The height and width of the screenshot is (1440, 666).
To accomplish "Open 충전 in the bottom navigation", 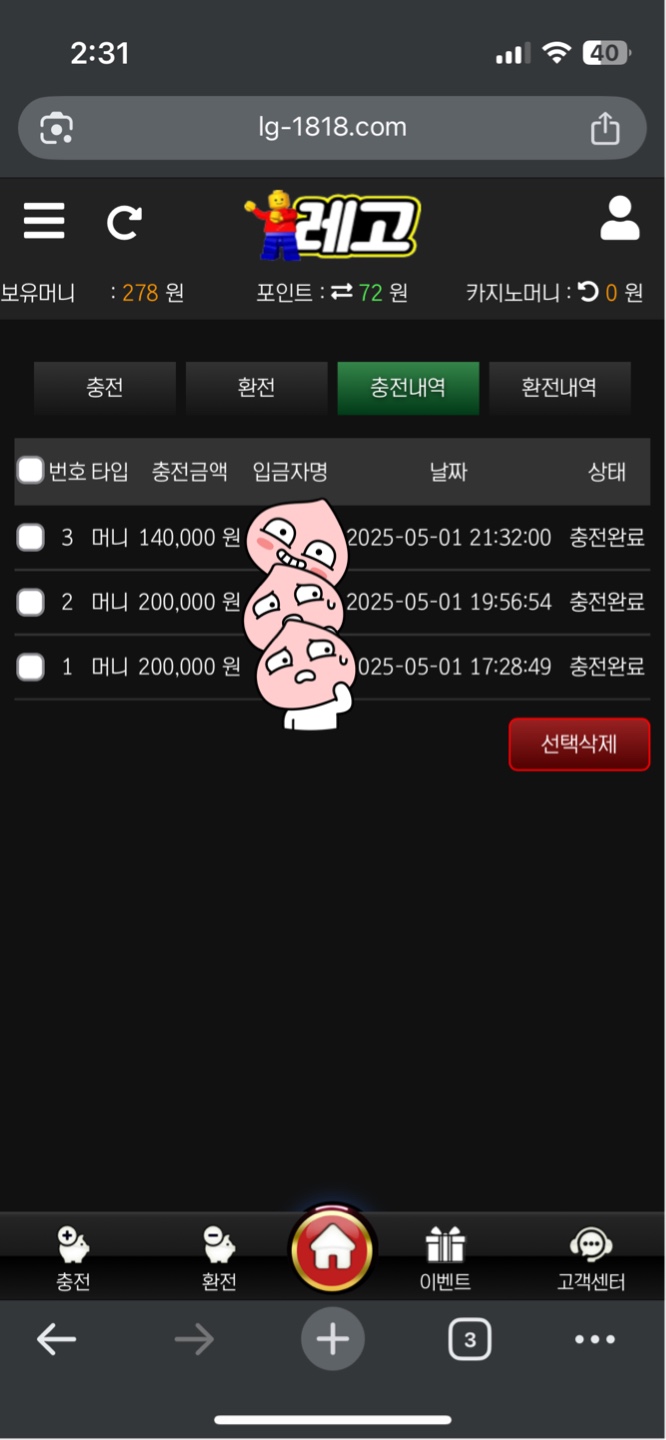I will tap(73, 1259).
